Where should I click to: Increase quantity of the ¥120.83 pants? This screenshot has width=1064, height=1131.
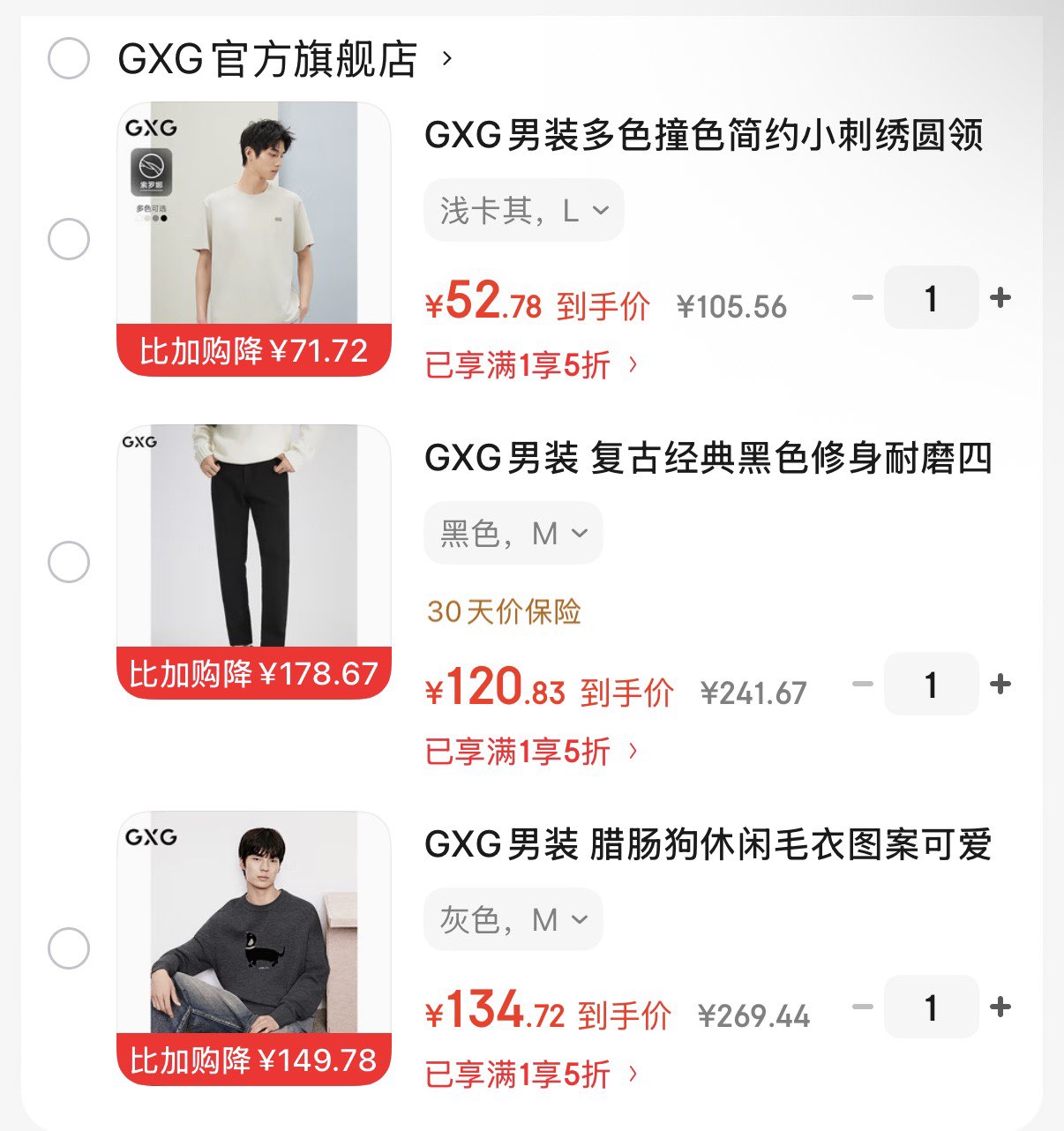click(1000, 685)
